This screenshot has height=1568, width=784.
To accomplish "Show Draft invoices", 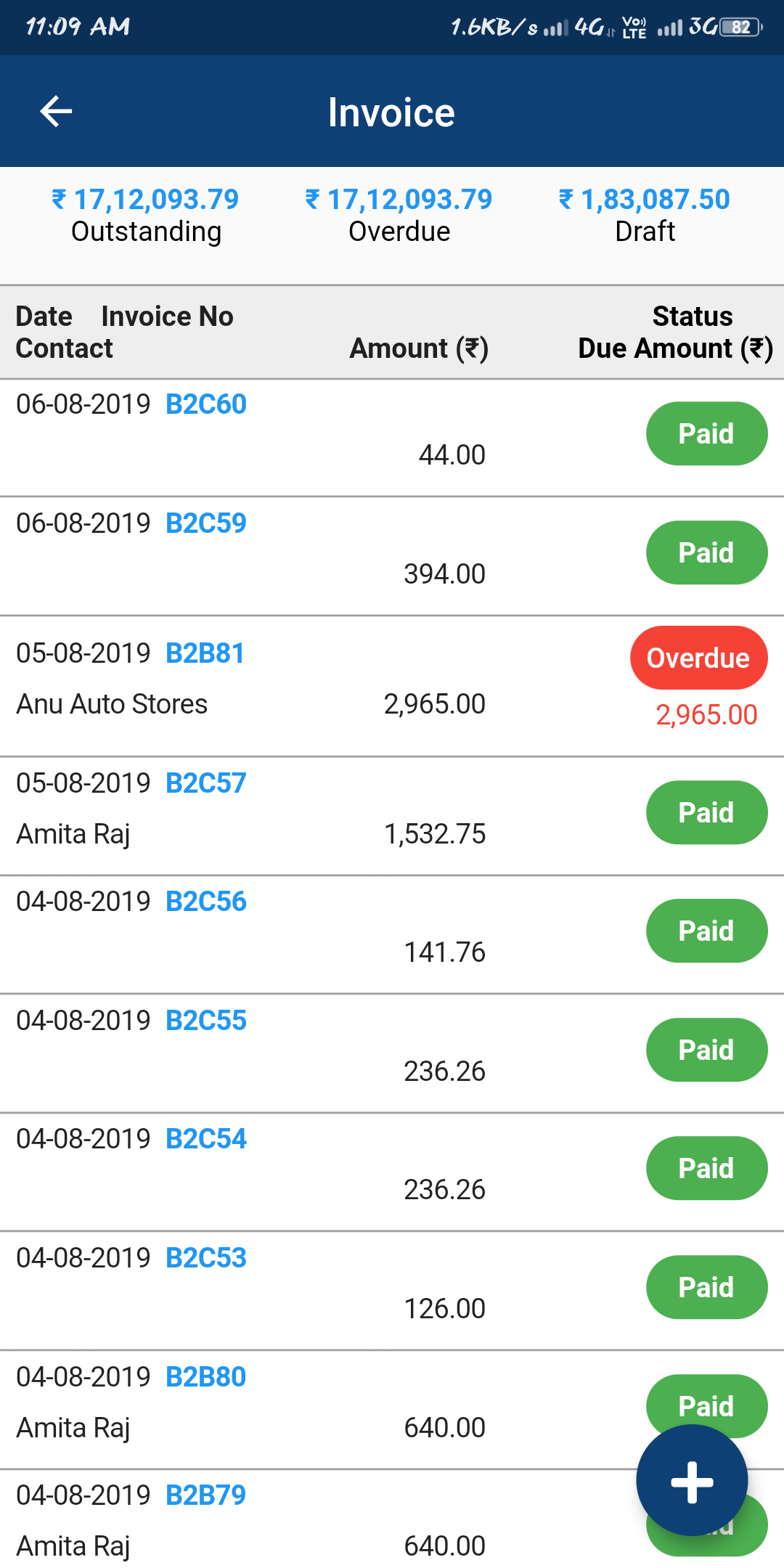I will click(x=645, y=215).
